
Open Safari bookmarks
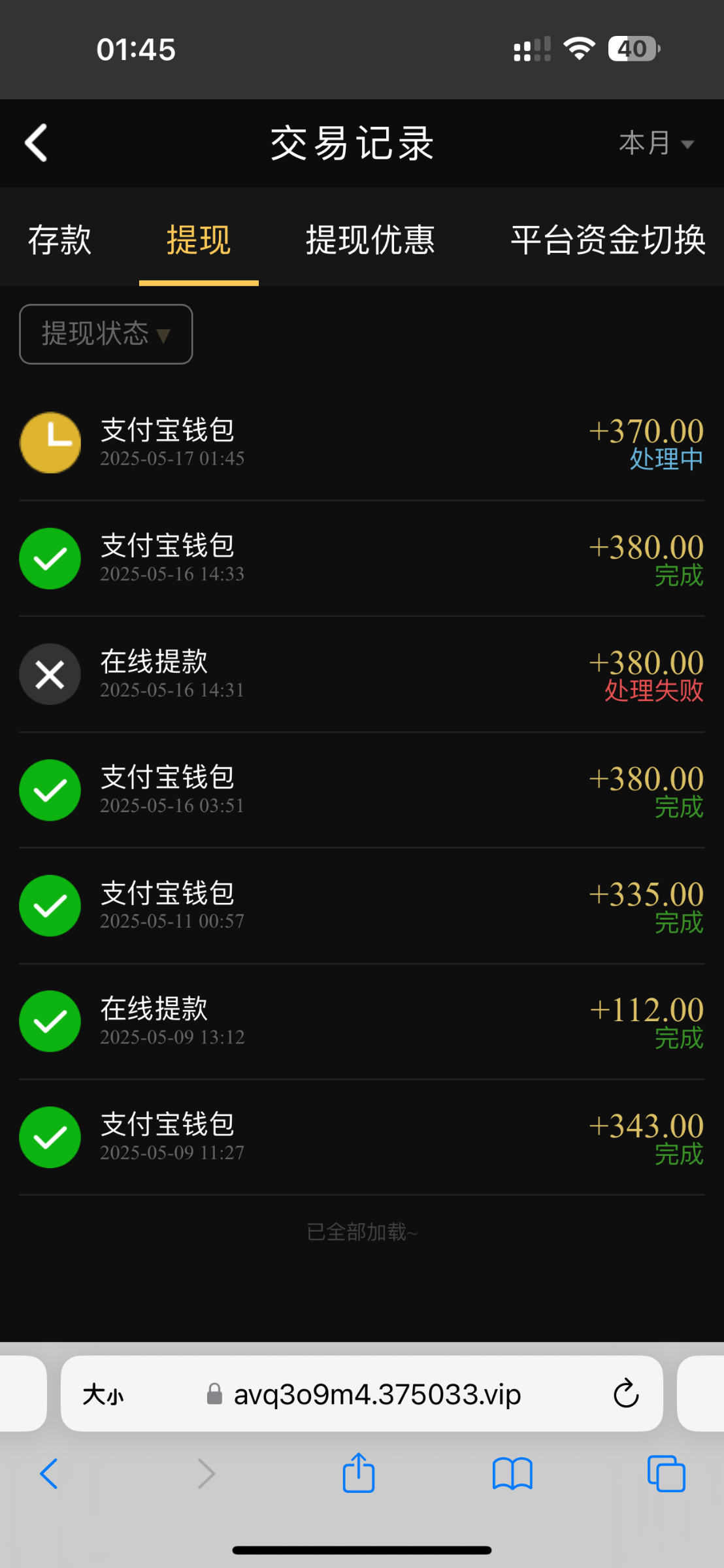[x=512, y=1475]
